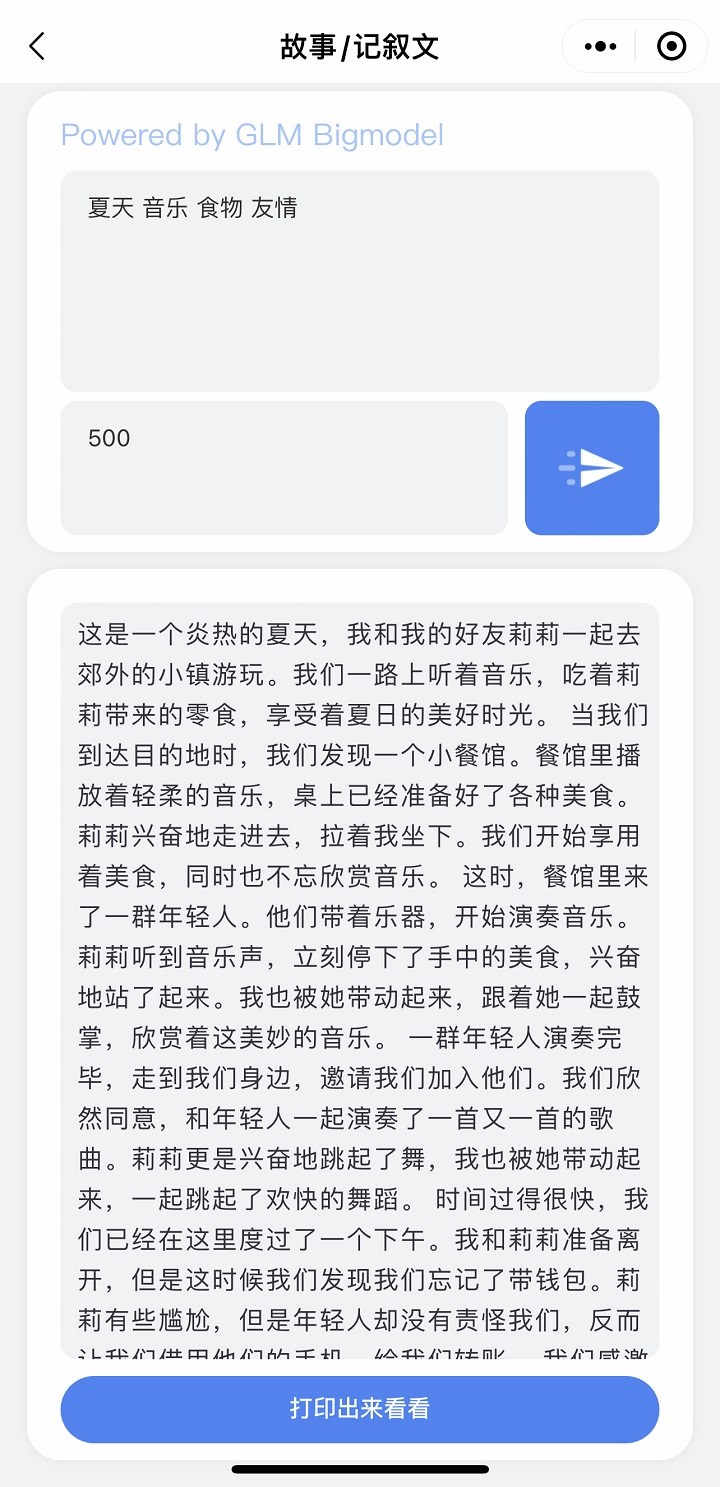
Task: Send the story request with the paper plane
Action: [x=591, y=468]
